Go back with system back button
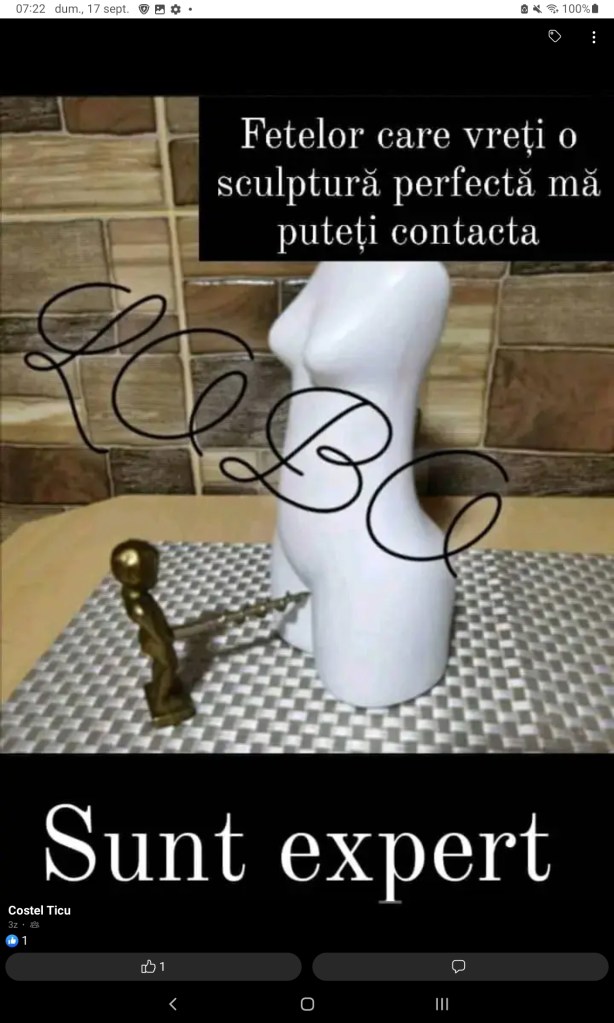 click(x=172, y=1004)
